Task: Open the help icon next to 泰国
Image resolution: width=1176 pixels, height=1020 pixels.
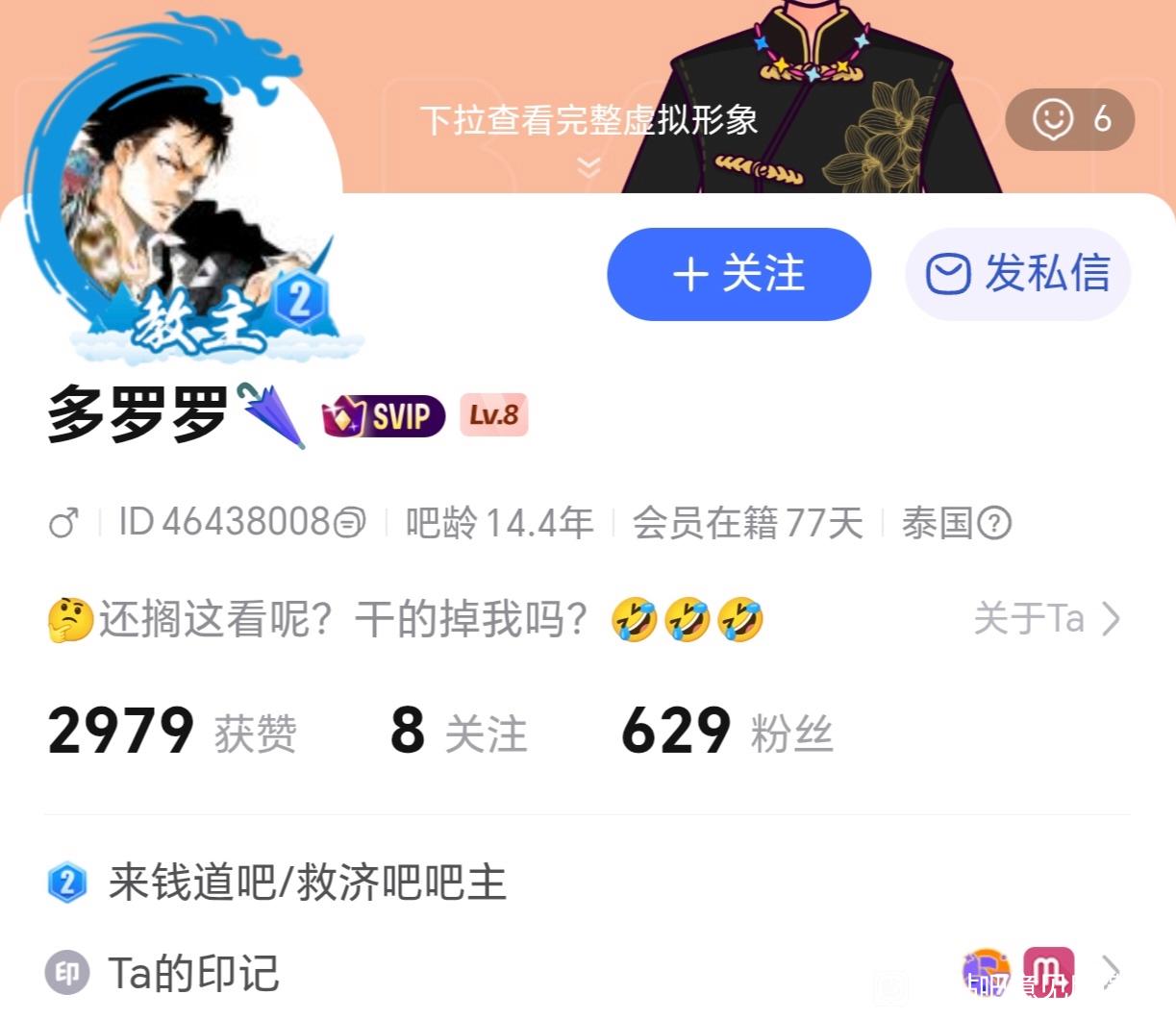Action: (994, 524)
